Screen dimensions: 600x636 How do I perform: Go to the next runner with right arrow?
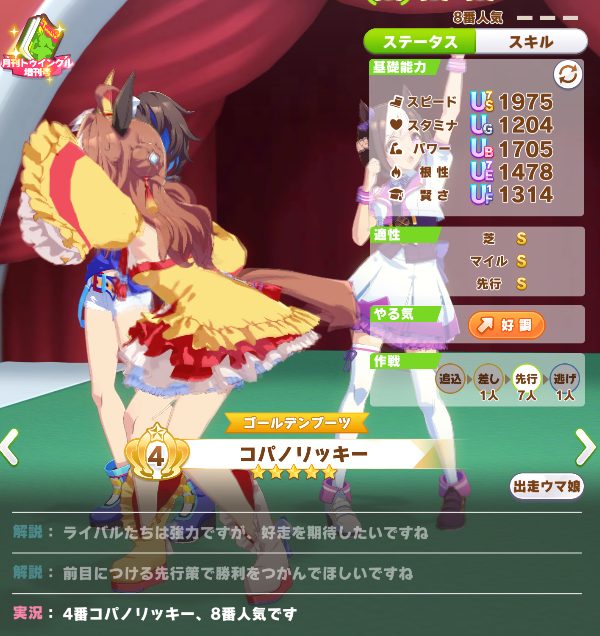tap(586, 447)
